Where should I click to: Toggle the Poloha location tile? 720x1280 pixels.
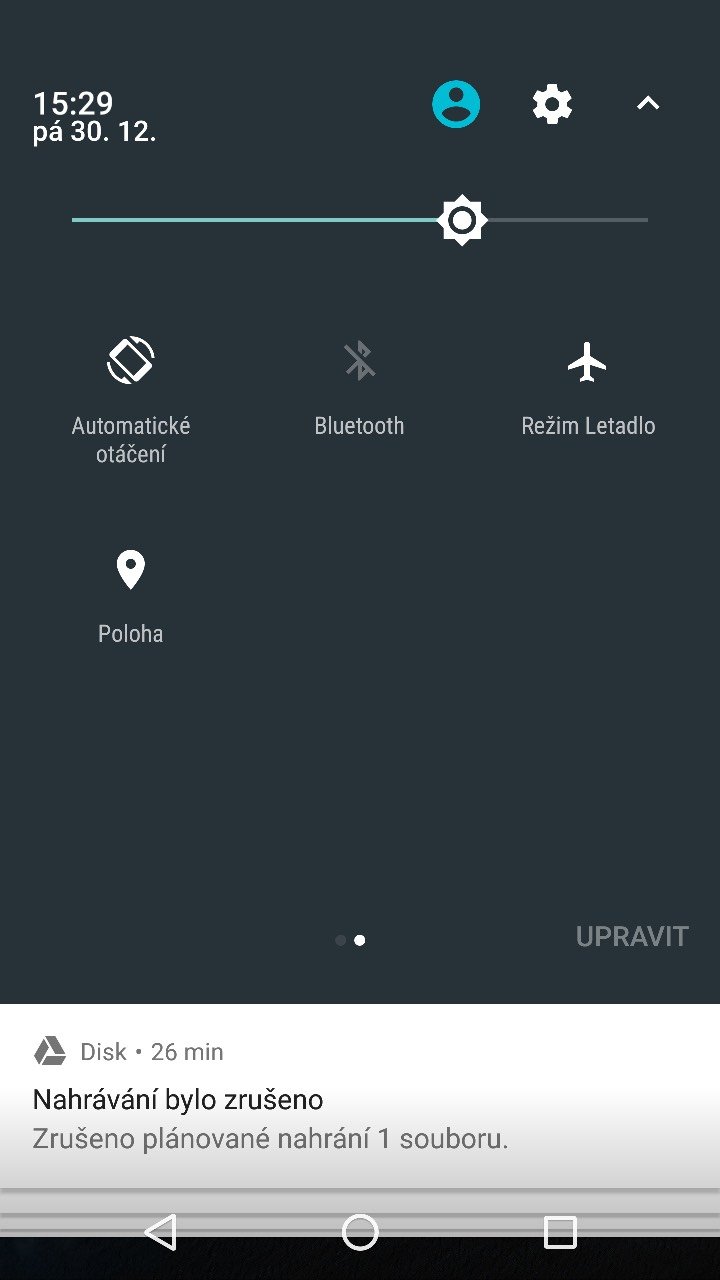pos(131,570)
